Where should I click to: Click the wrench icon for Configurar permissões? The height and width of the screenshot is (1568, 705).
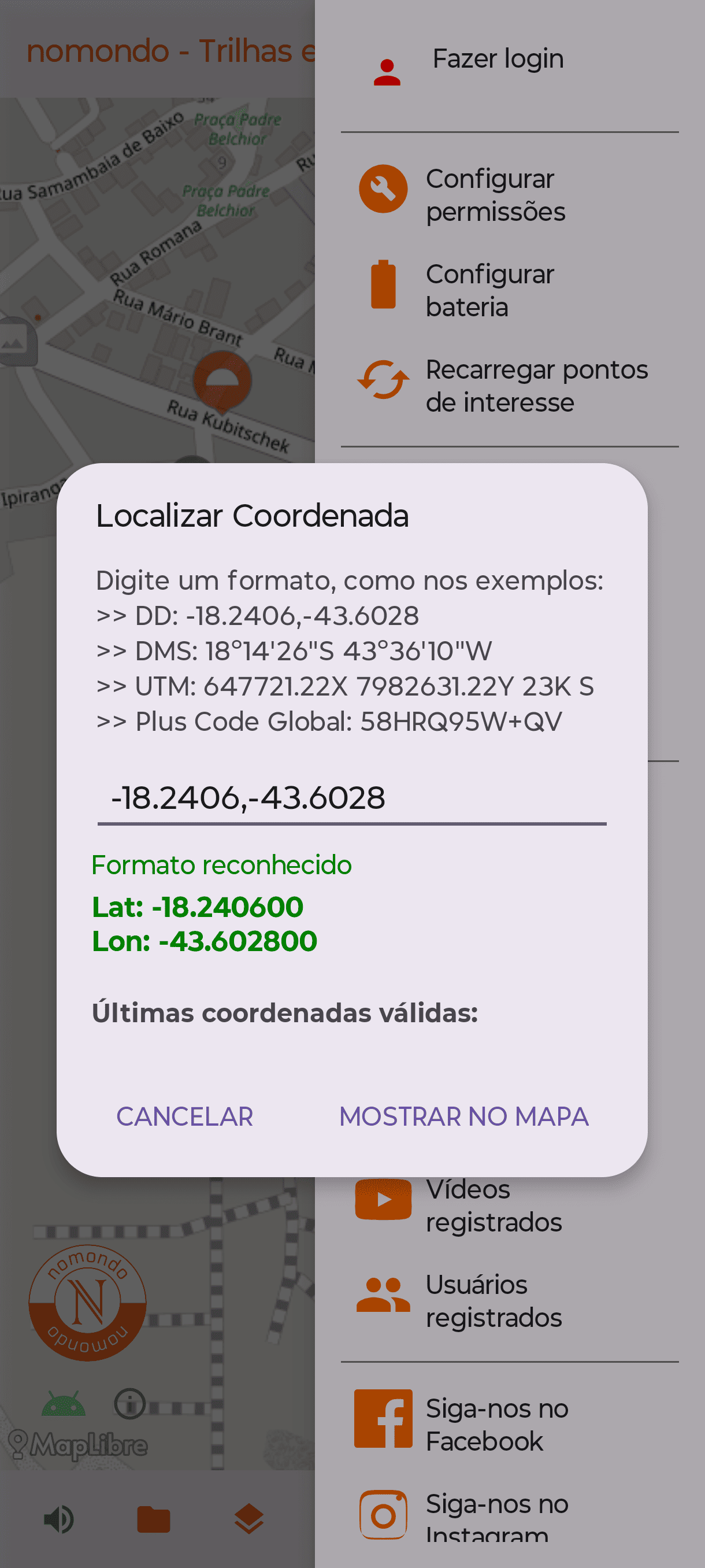coord(383,188)
